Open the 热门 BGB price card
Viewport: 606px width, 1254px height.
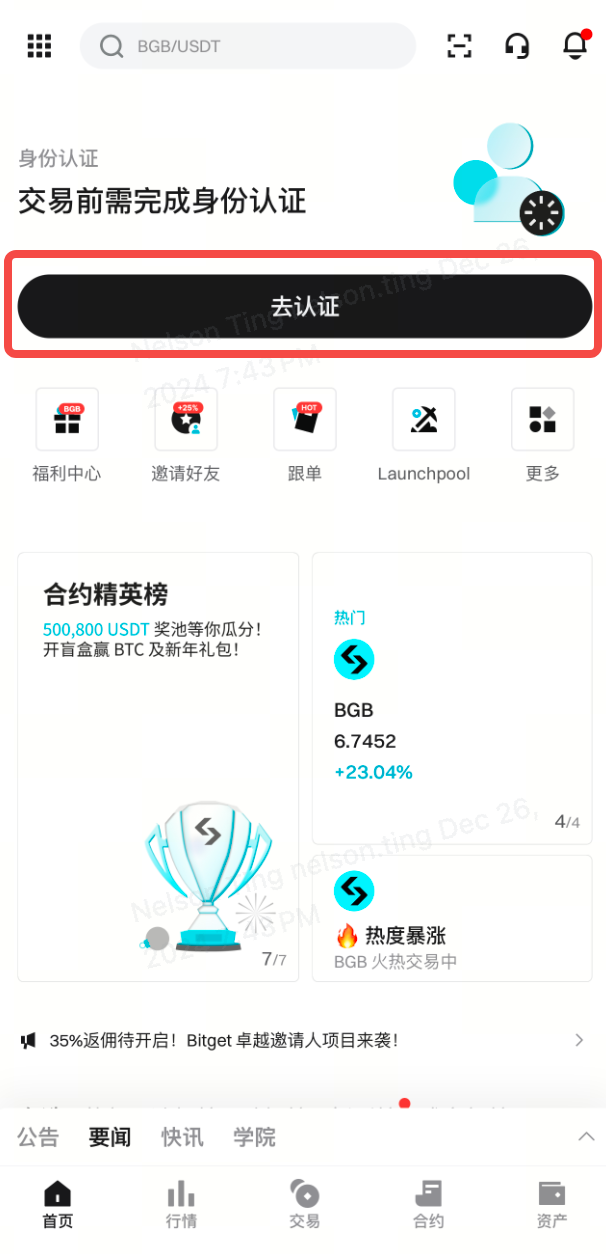tap(452, 698)
